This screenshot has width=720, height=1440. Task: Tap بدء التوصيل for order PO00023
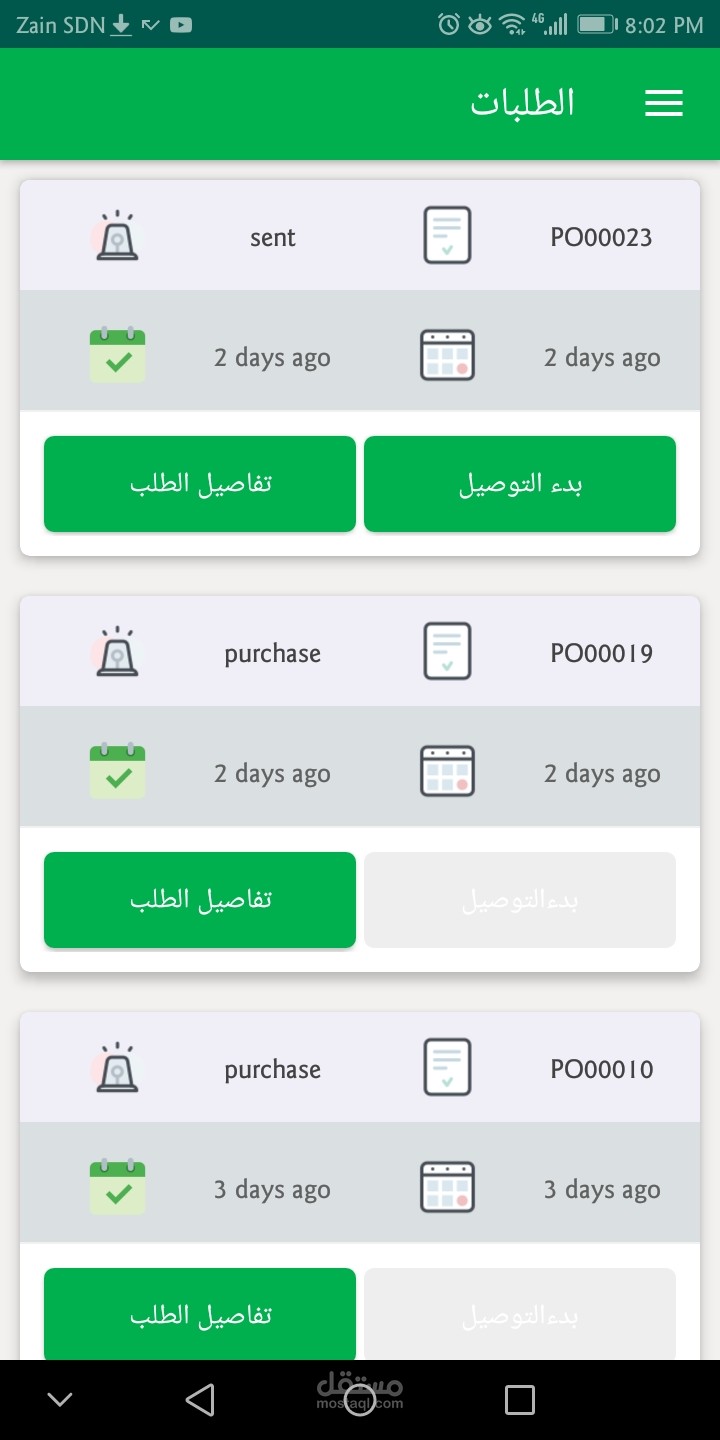[x=520, y=484]
